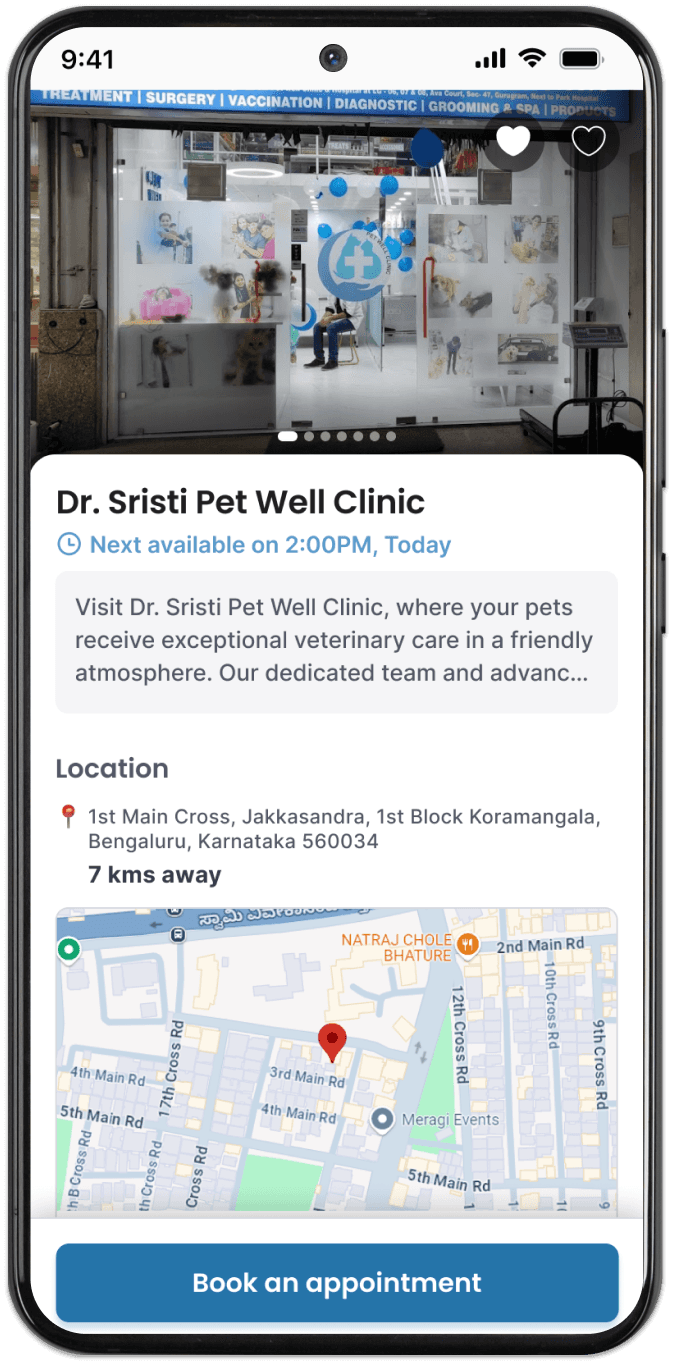Tap the outlined heart icon
The height and width of the screenshot is (1365, 674).
(x=588, y=141)
